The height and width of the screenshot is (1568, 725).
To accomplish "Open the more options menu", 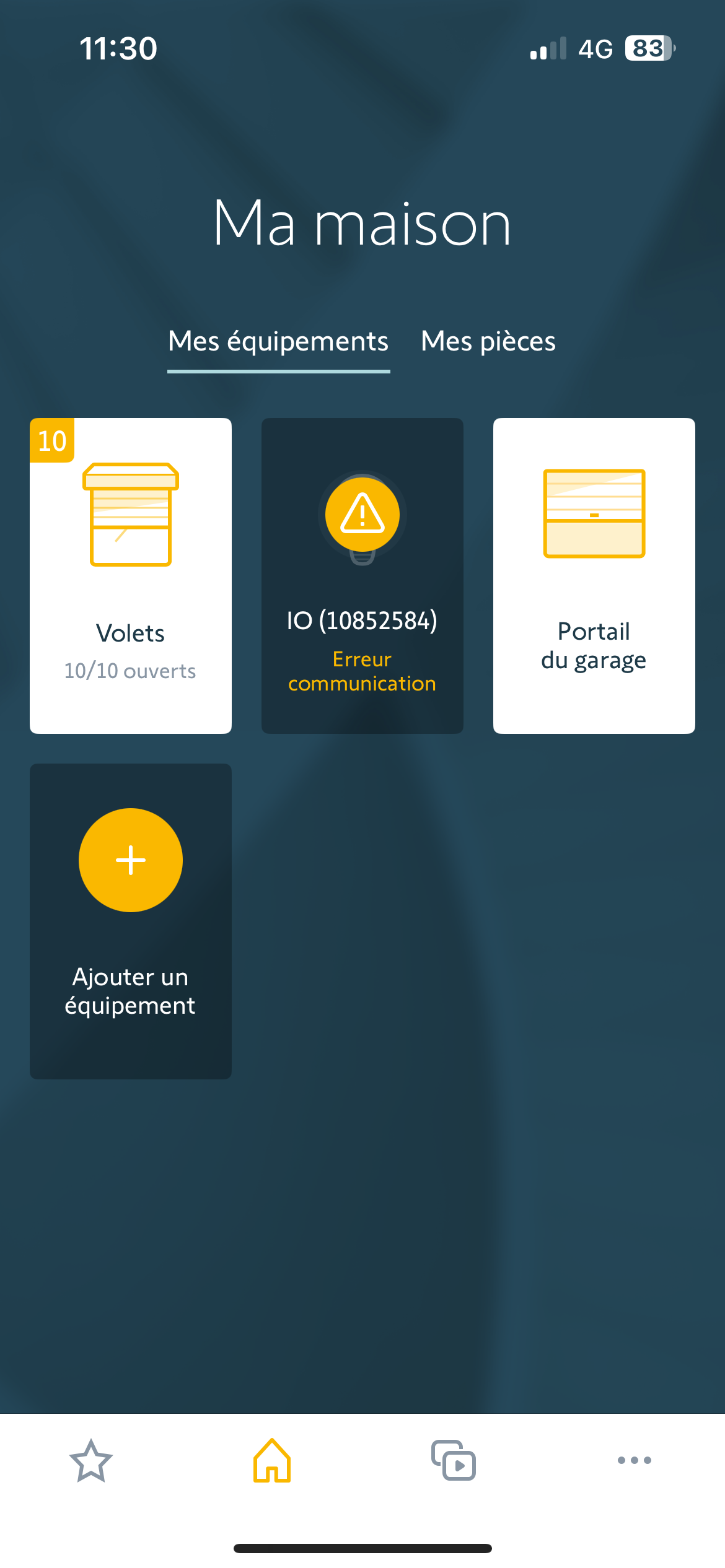I will (634, 1460).
